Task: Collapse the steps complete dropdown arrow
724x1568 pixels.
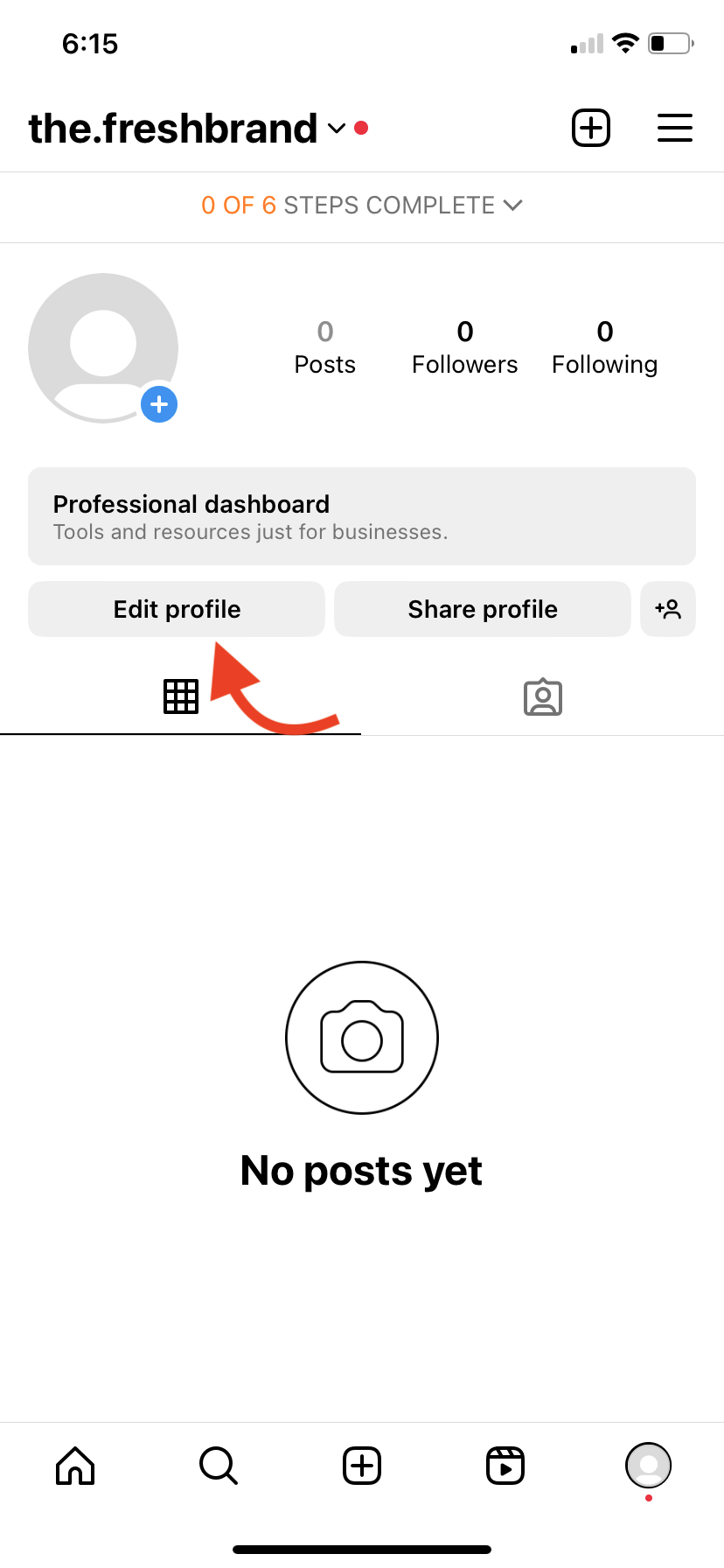Action: pos(514,206)
